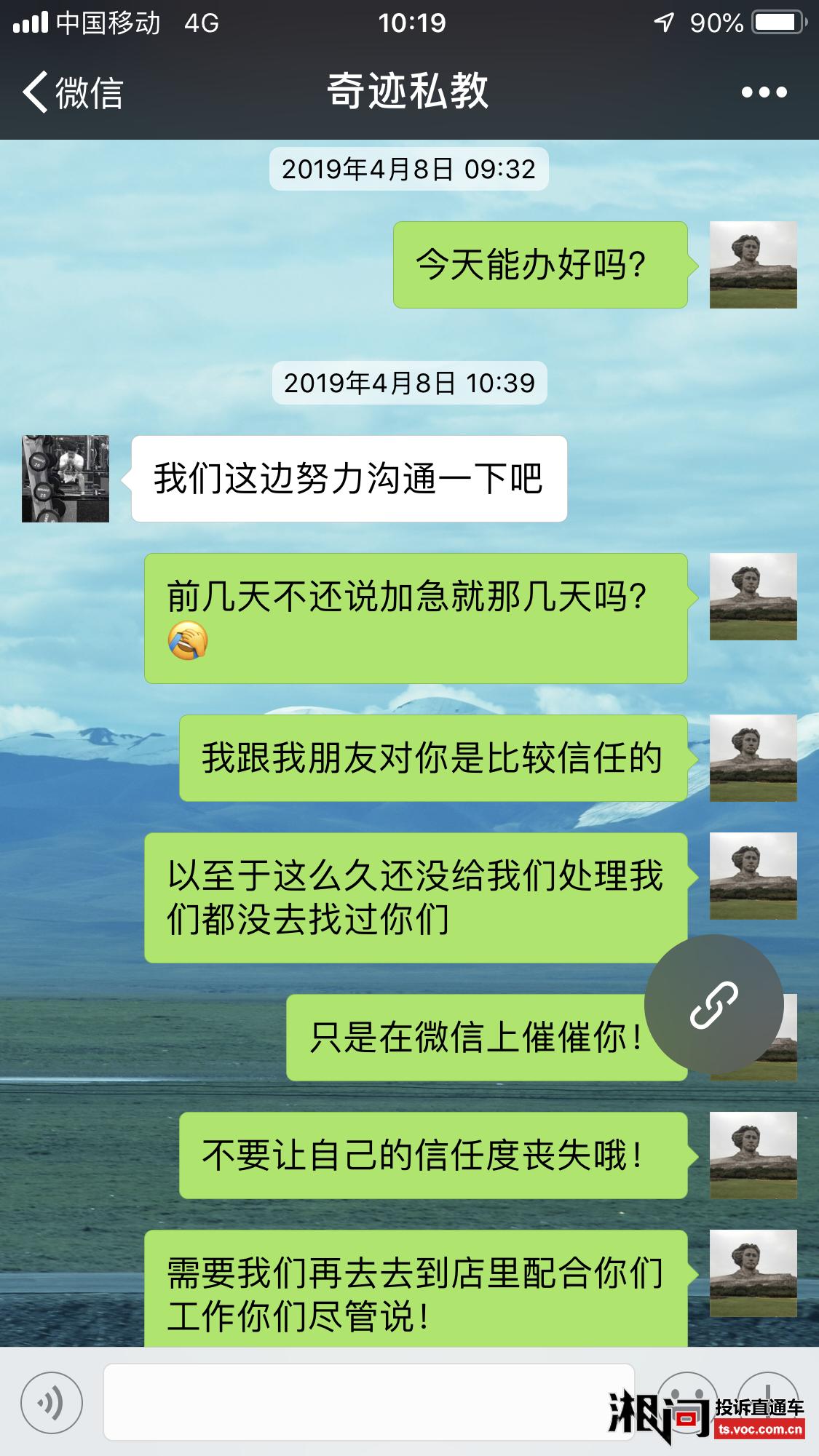The image size is (819, 1456).
Task: Focus the message text field
Action: [369, 1402]
